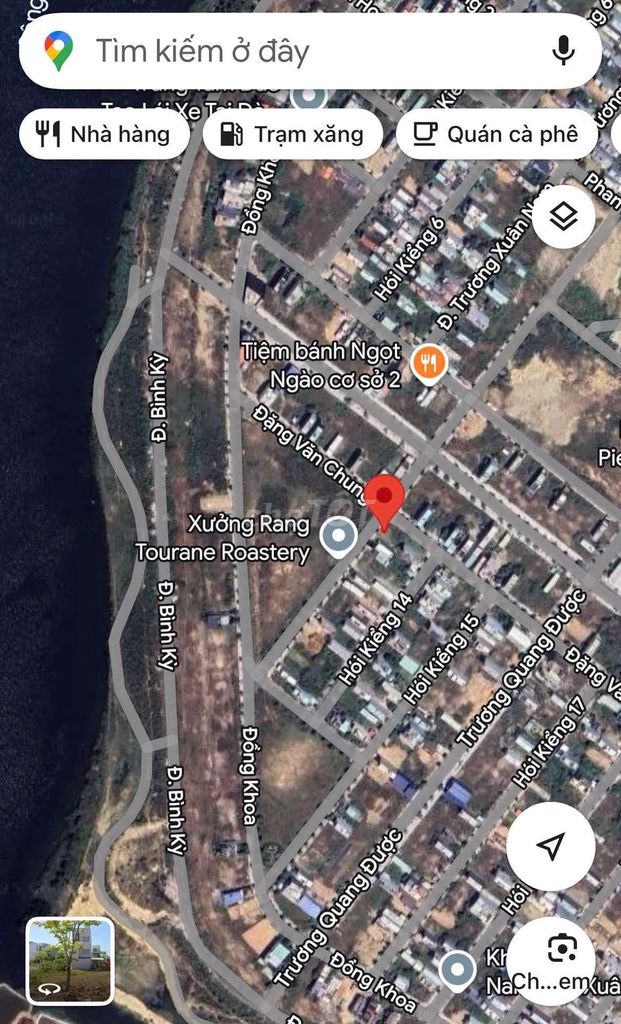Screen dimensions: 621x1024
Task: Open Xưởng Rang Tourane Roastery marker
Action: click(x=338, y=540)
